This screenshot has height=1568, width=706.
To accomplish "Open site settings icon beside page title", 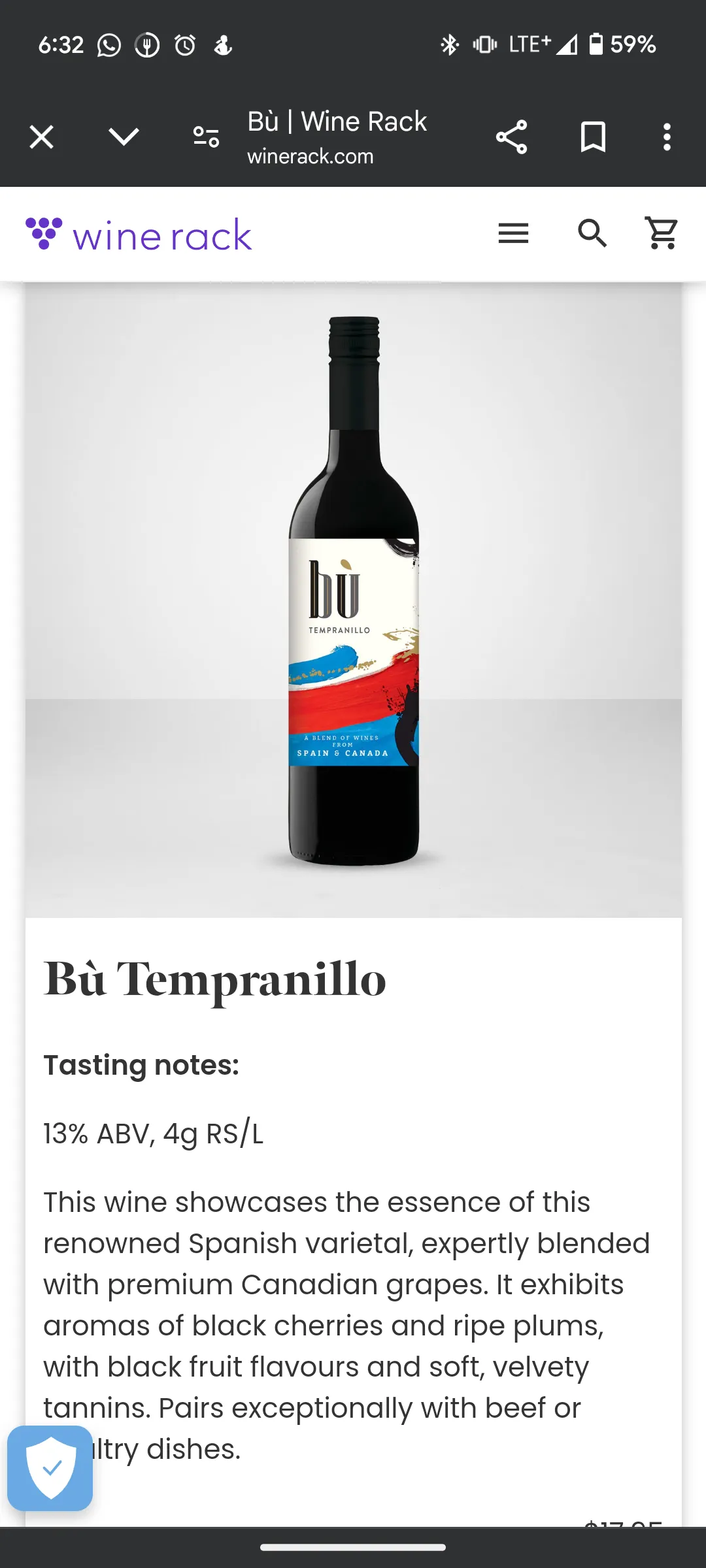I will [206, 137].
